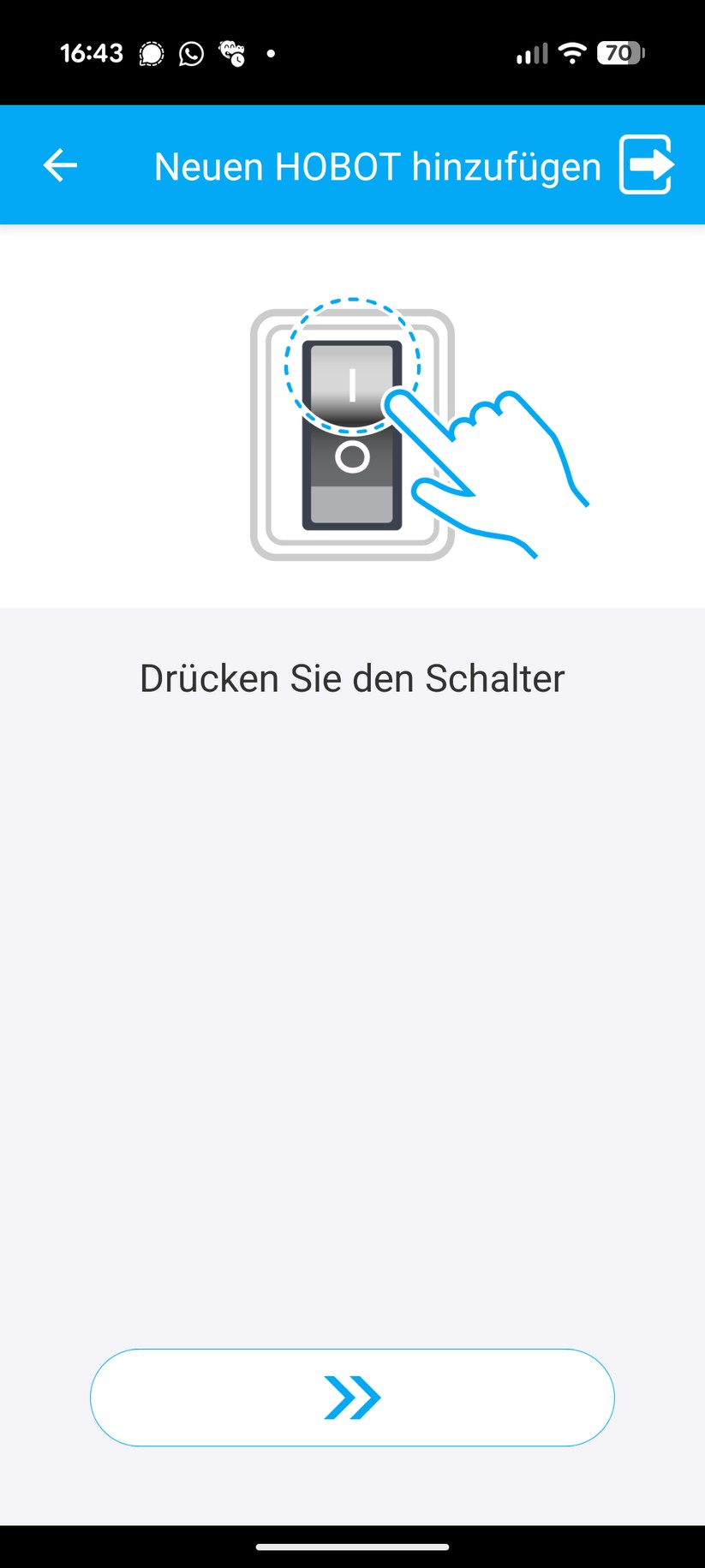Tap the WhatsApp status bar icon
This screenshot has width=705, height=1568.
[191, 53]
